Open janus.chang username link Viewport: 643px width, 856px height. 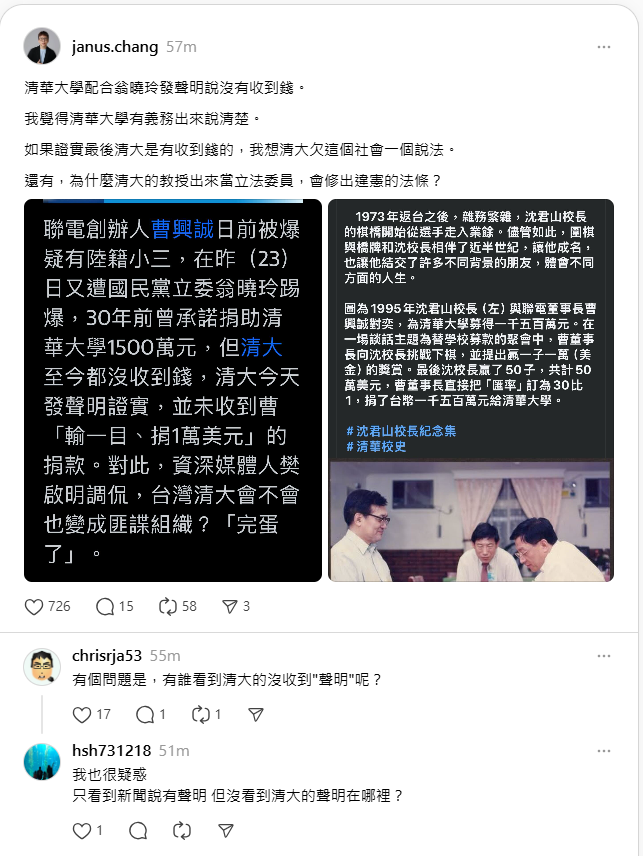point(115,46)
